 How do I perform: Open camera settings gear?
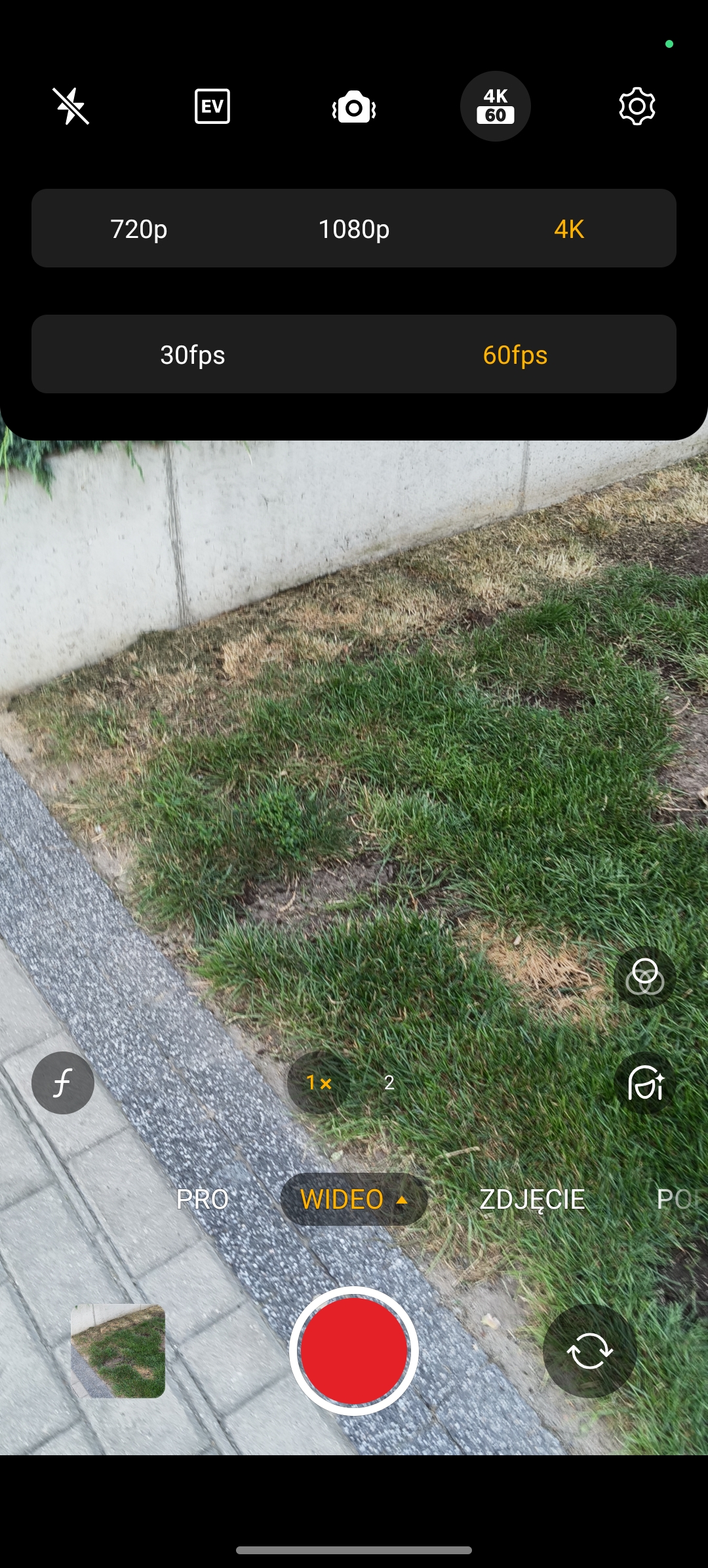tap(637, 106)
